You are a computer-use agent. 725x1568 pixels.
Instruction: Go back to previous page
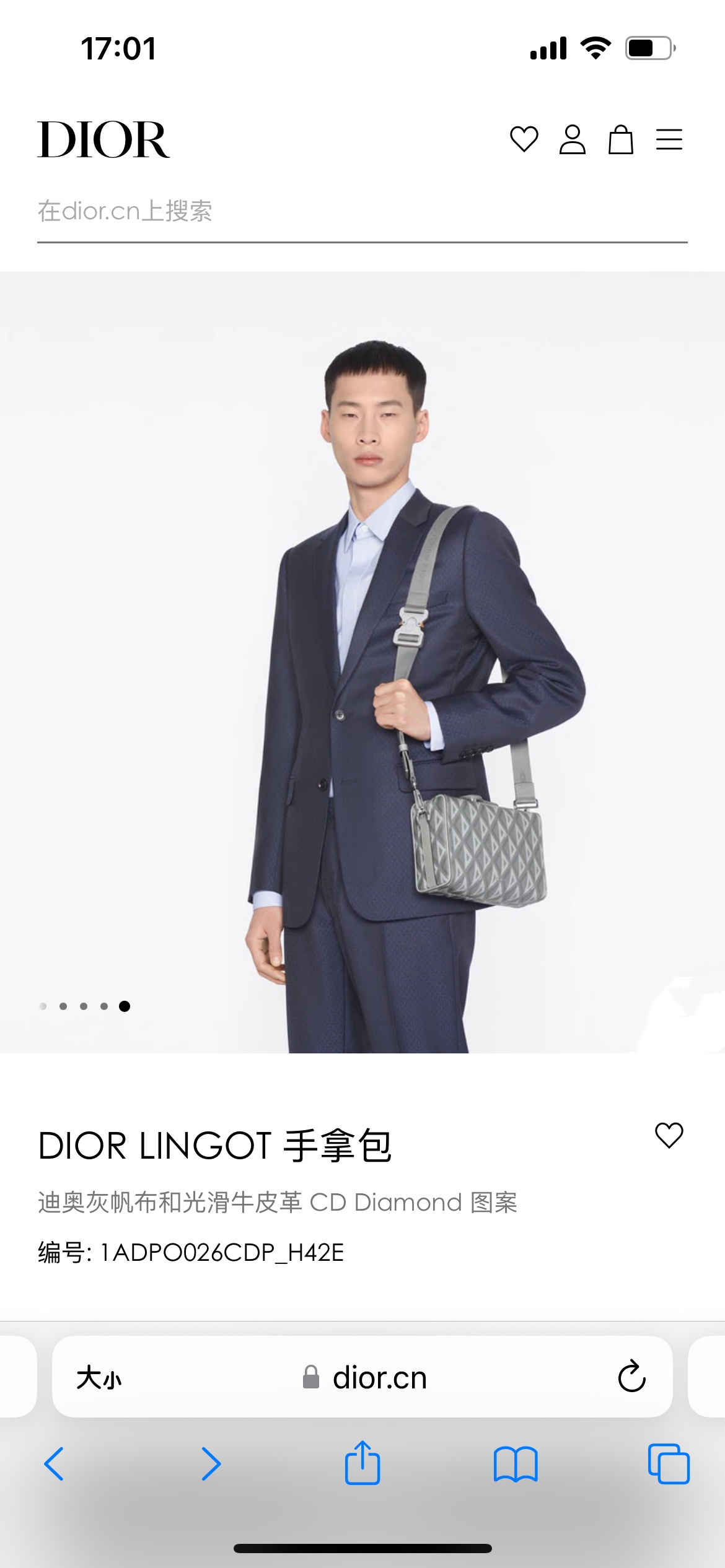pos(55,1464)
